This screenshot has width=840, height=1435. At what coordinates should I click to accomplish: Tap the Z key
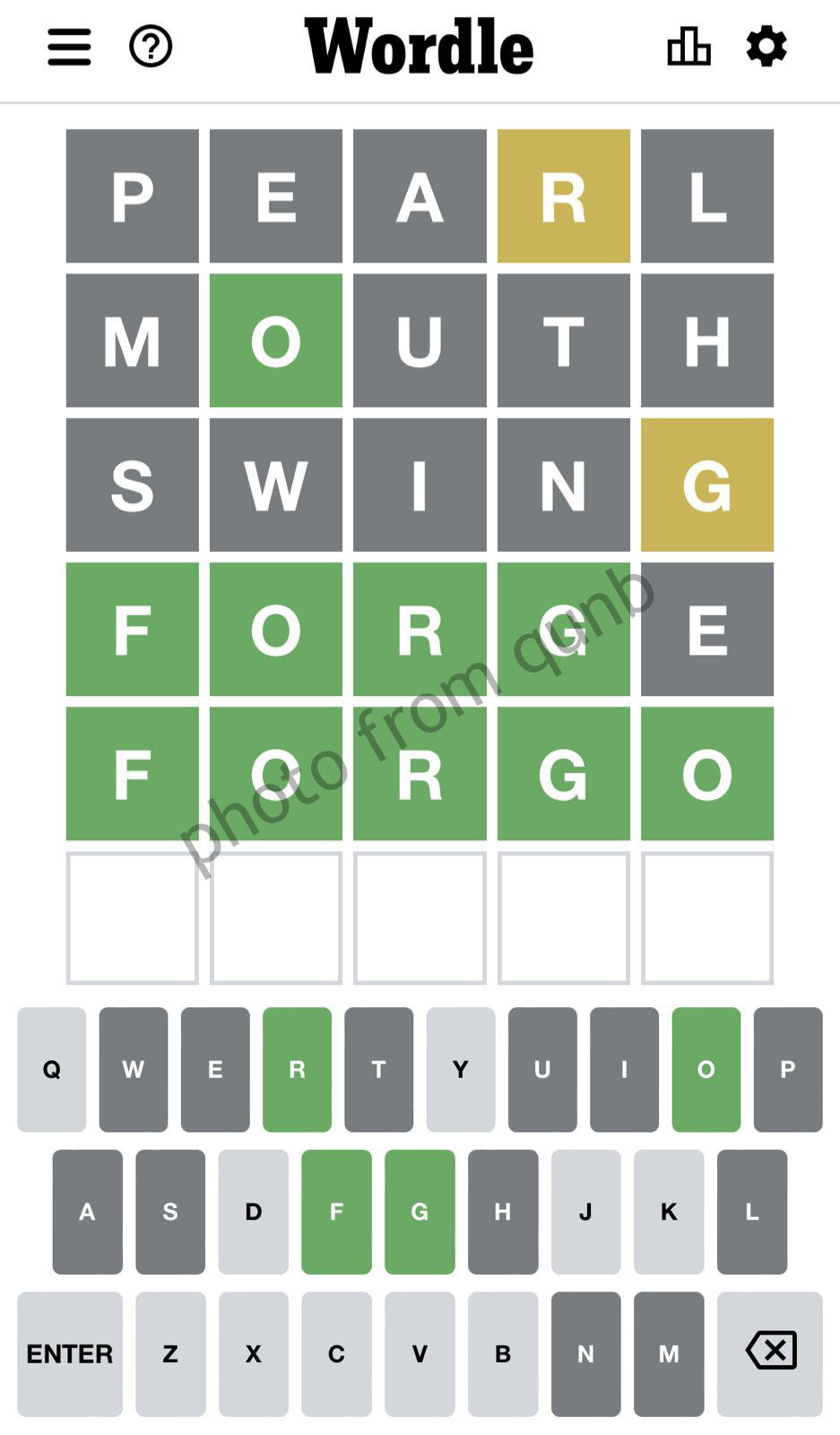click(170, 1353)
